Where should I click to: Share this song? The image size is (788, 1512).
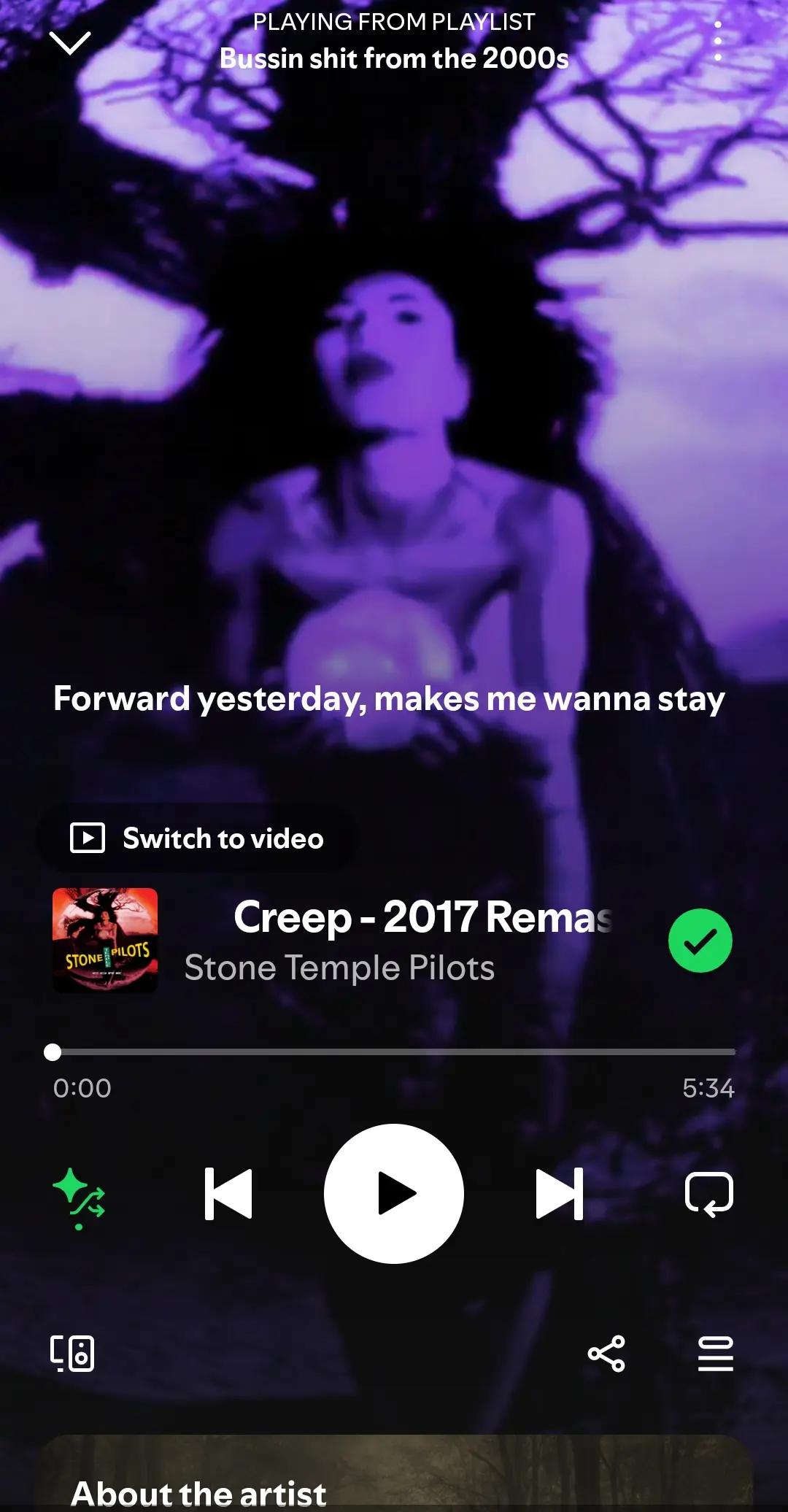(606, 1354)
